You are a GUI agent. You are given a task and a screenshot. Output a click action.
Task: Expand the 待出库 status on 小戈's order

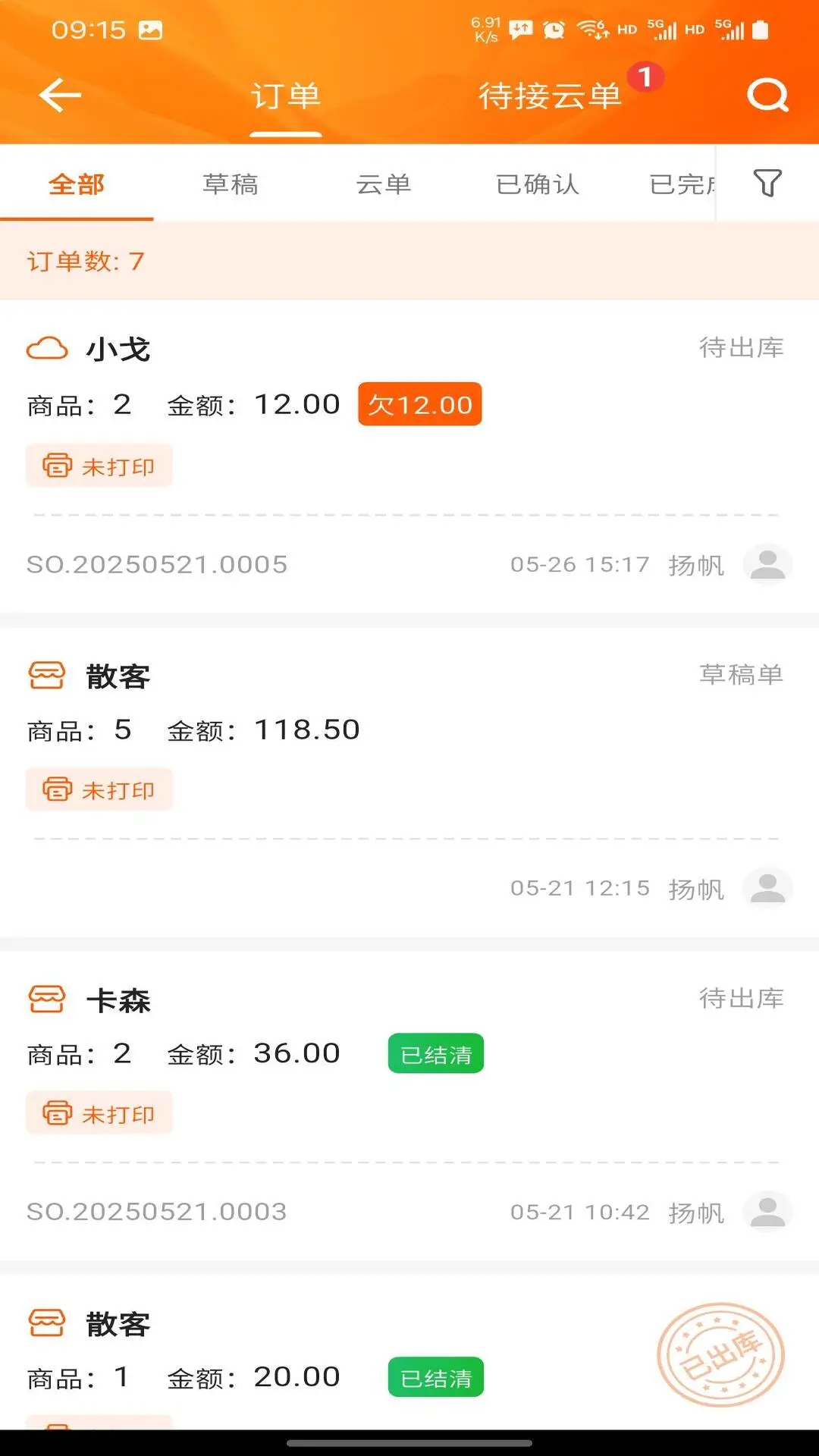pos(741,349)
